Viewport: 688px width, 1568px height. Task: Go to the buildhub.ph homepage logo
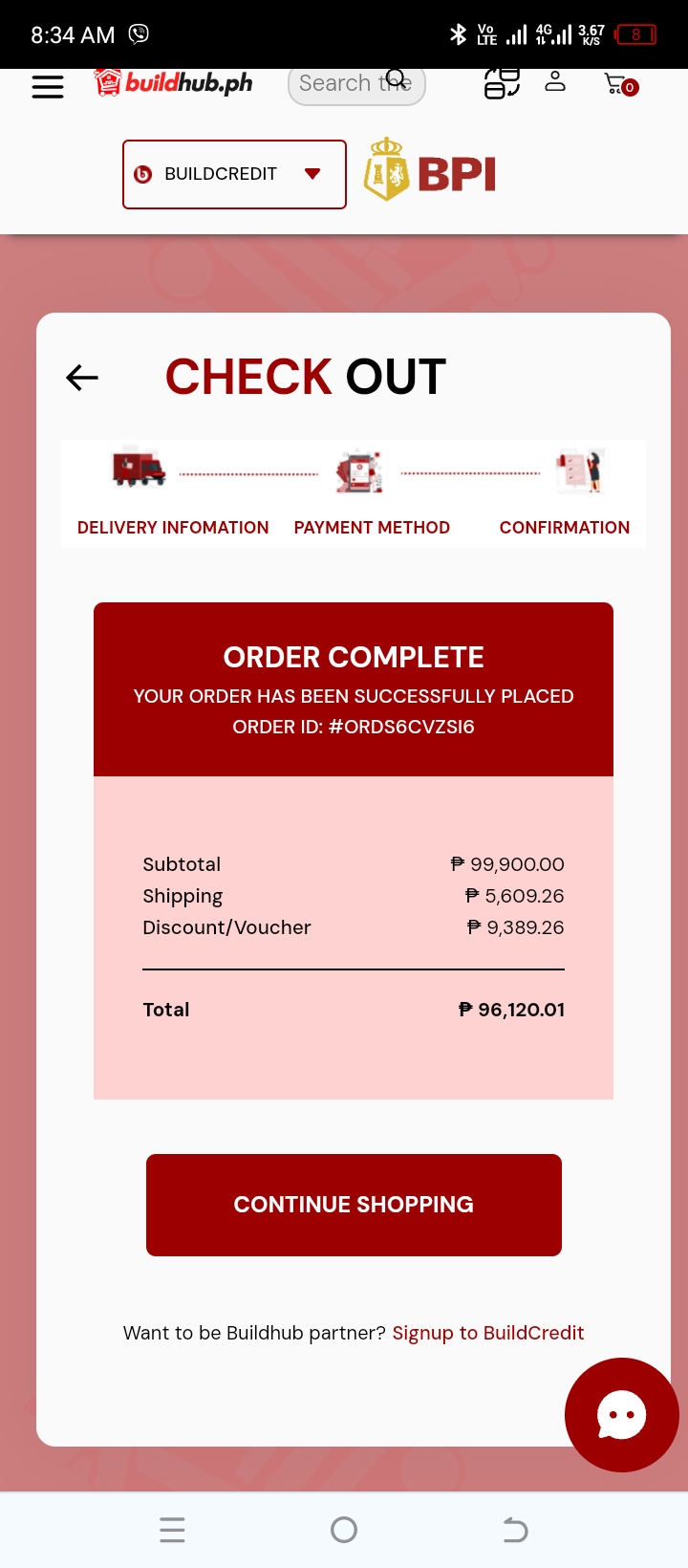click(x=174, y=83)
